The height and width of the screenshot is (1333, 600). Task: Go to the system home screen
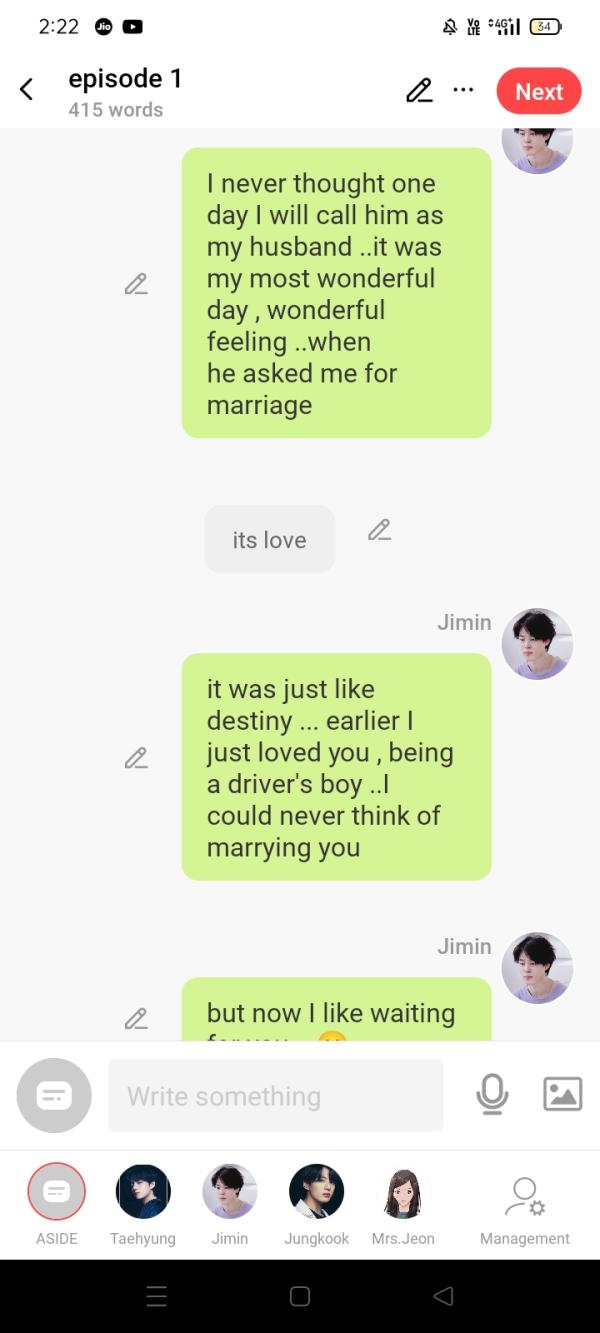pyautogui.click(x=300, y=1296)
